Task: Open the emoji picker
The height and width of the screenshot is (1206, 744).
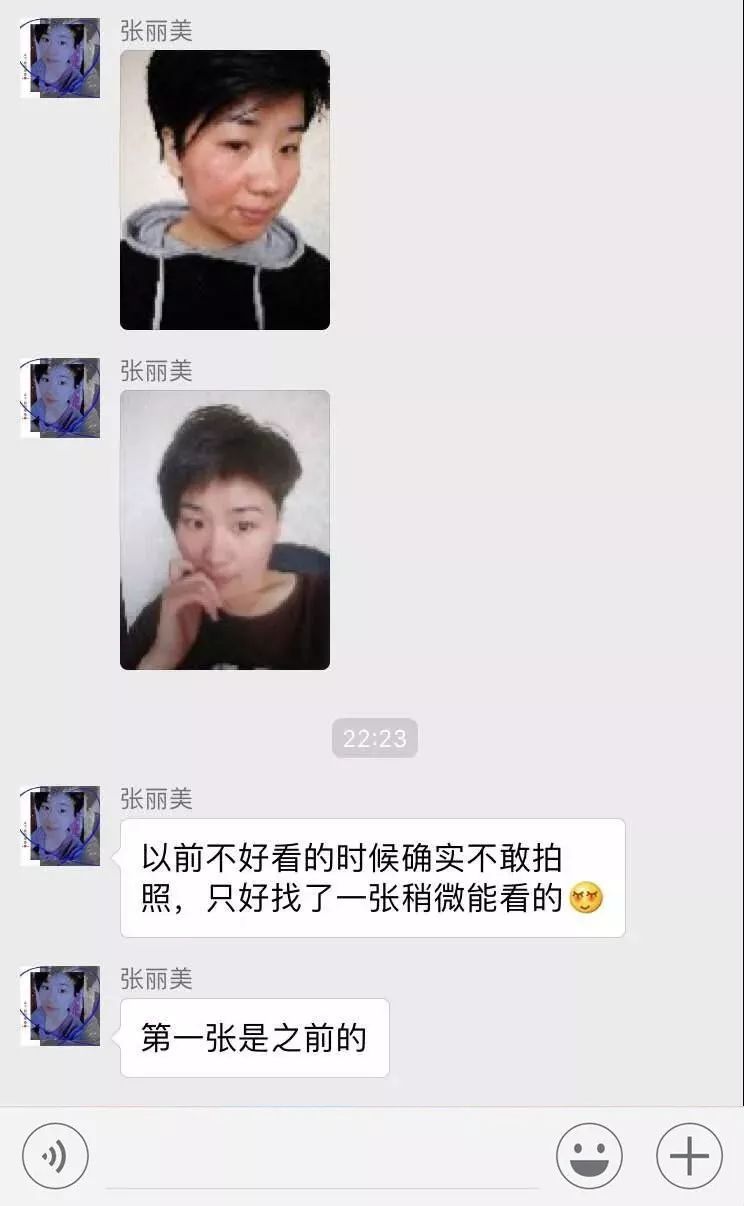Action: click(589, 1157)
